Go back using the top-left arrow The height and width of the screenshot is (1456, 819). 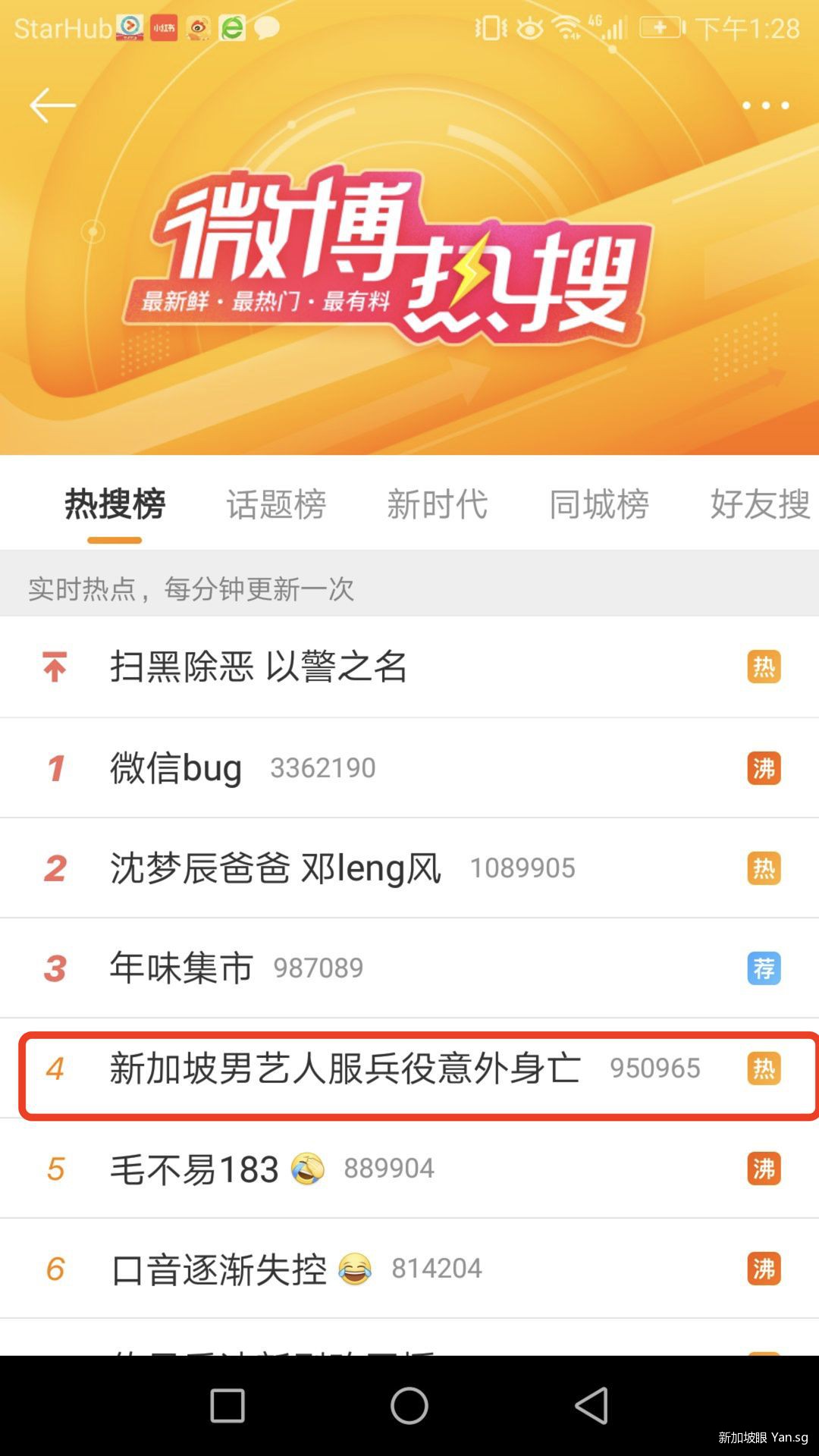tap(52, 105)
